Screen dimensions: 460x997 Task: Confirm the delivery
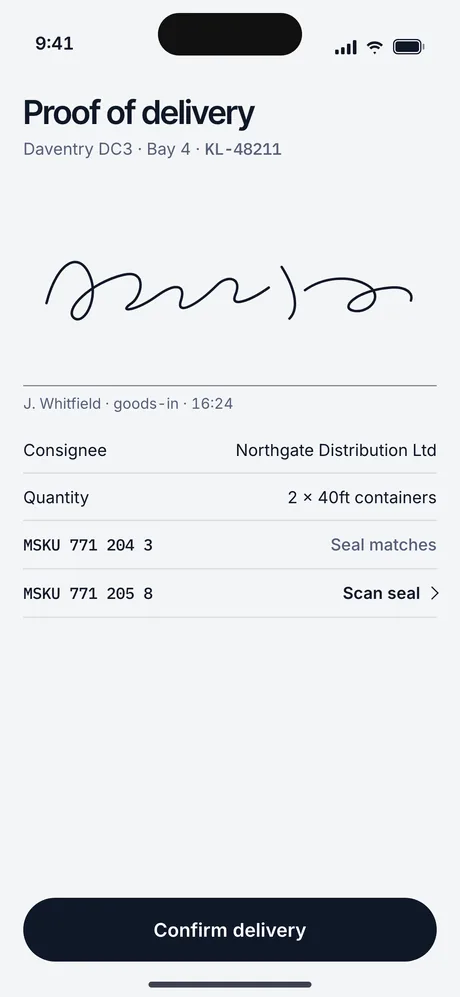click(x=230, y=930)
